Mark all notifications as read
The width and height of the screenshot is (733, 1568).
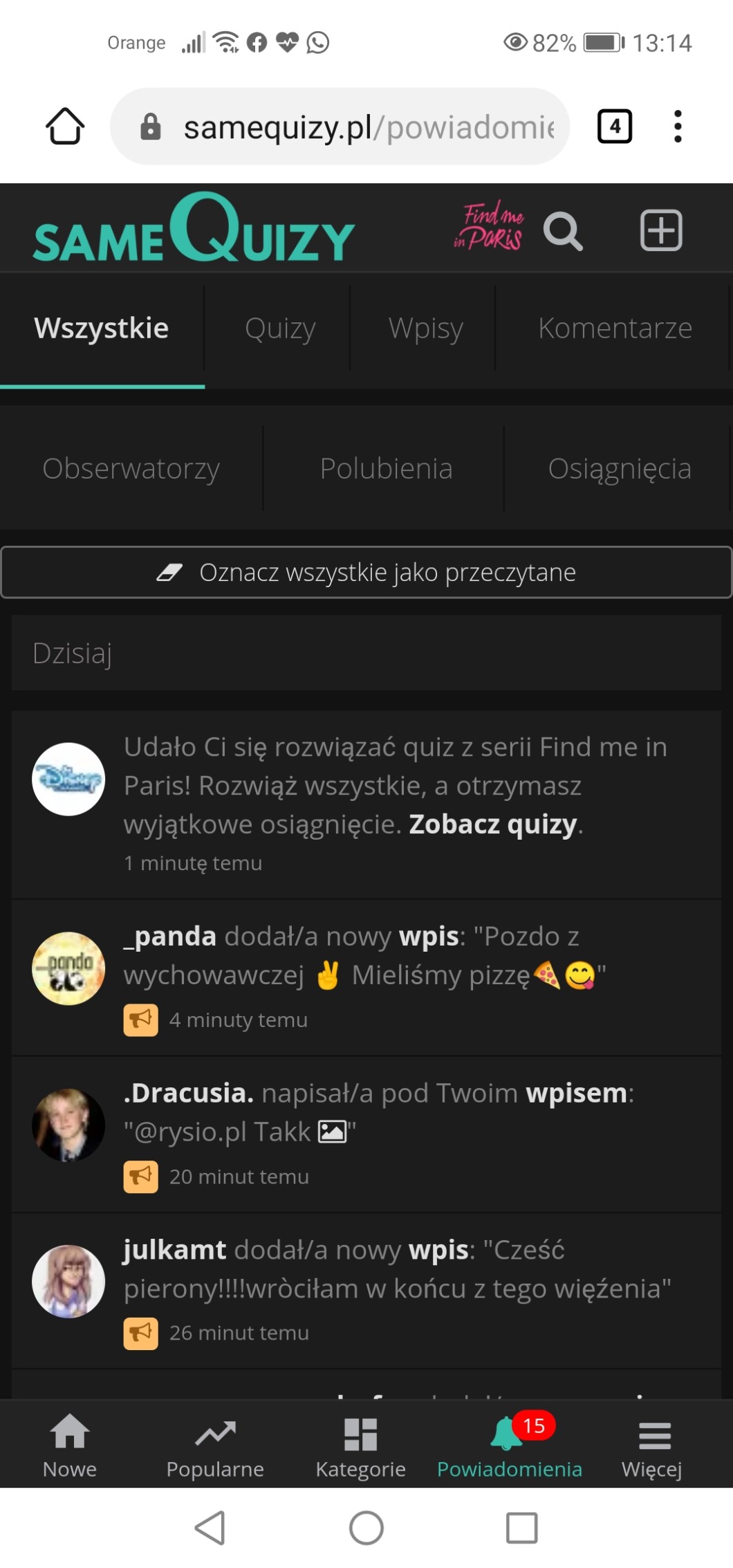coord(366,573)
